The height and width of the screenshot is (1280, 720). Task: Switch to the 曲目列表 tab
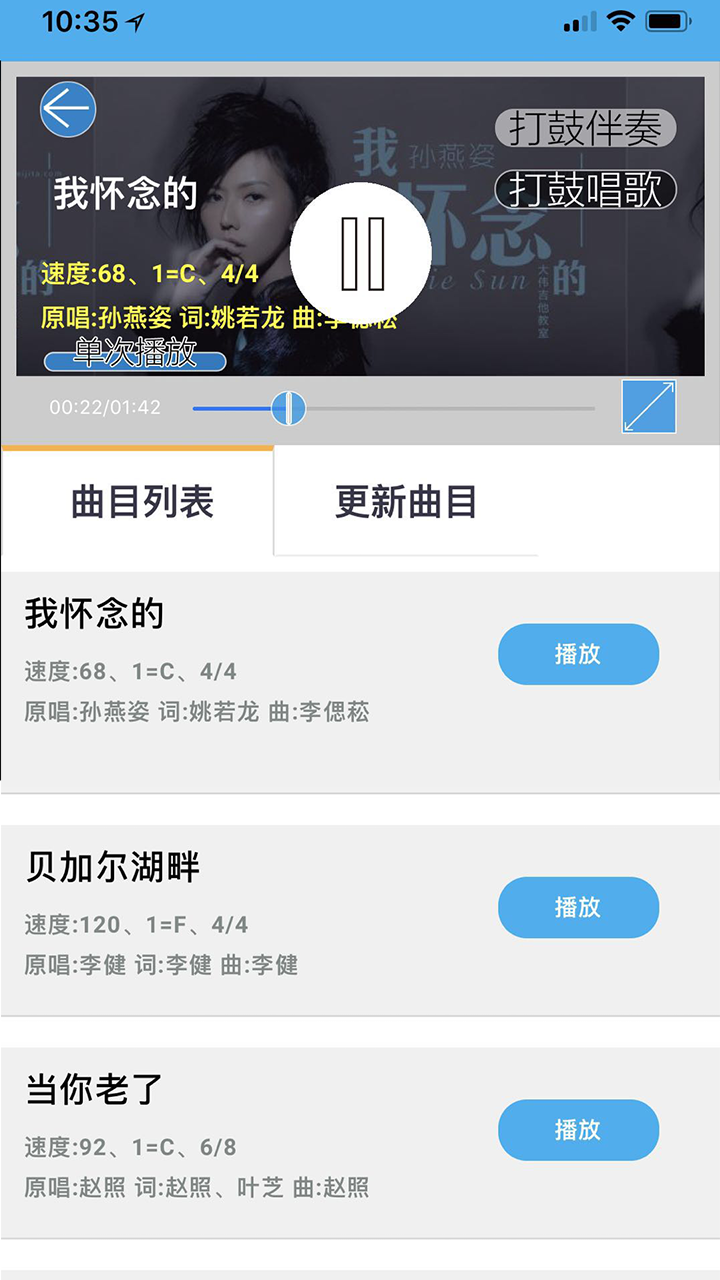141,502
